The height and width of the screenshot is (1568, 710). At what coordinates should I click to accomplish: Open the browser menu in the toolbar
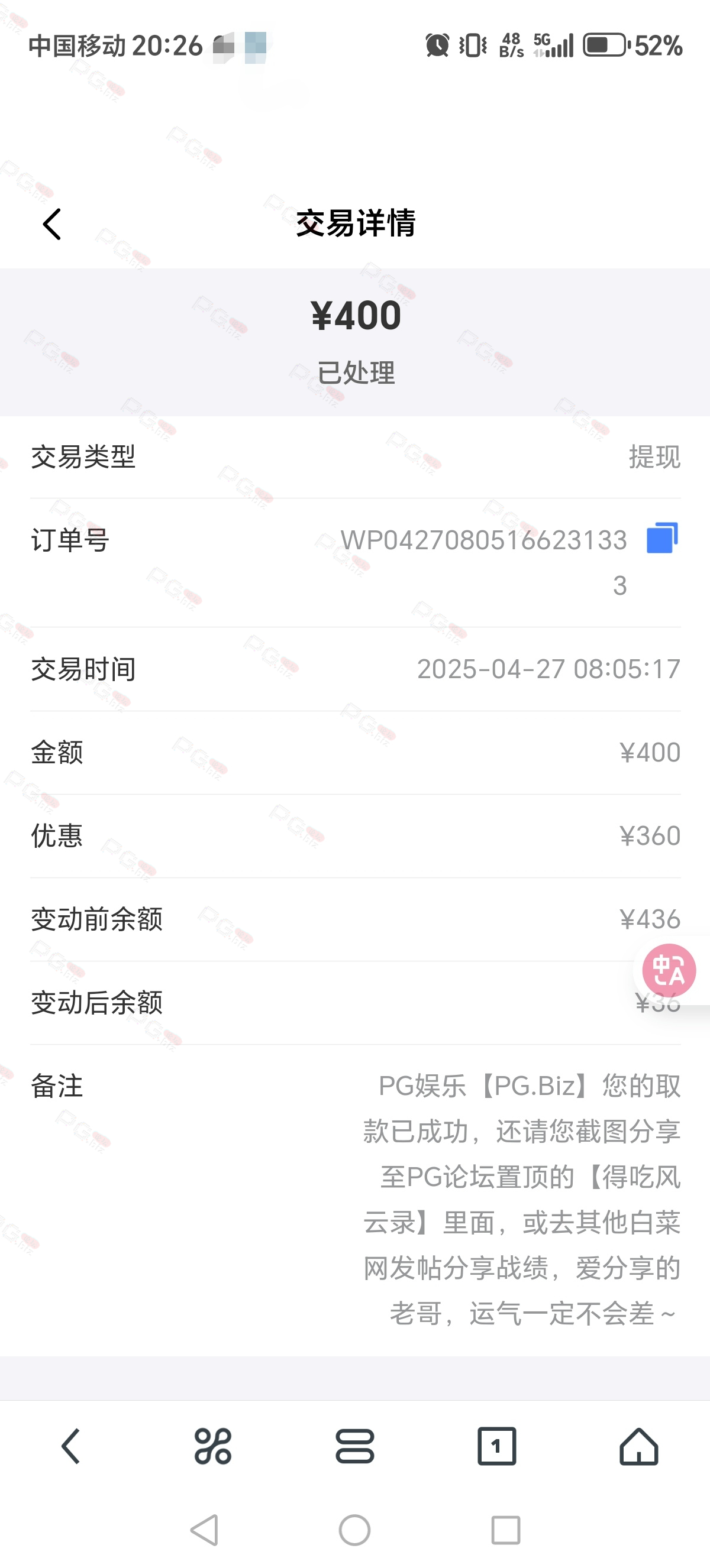[x=355, y=1446]
